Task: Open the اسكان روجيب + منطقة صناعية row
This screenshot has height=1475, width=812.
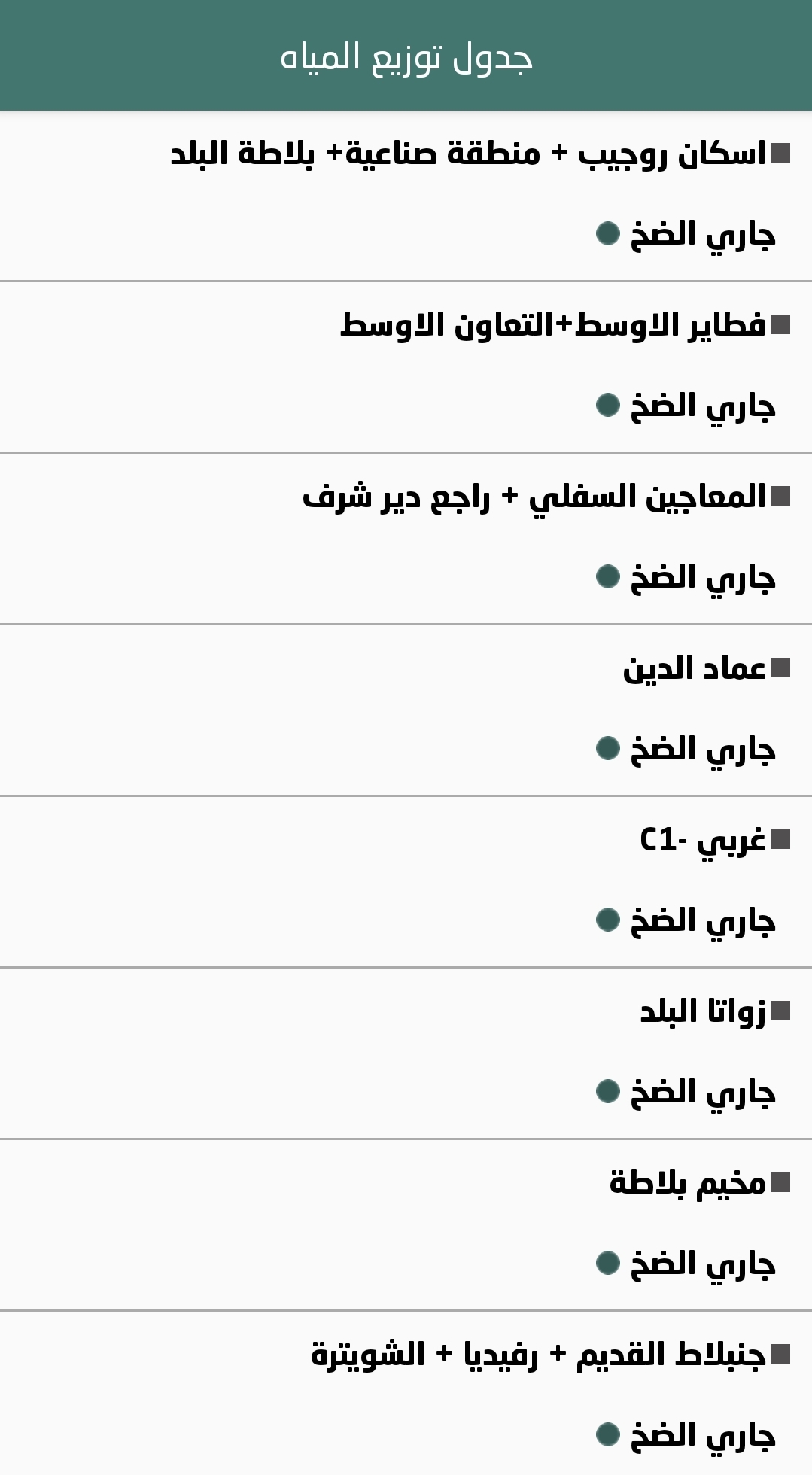Action: coord(468,154)
